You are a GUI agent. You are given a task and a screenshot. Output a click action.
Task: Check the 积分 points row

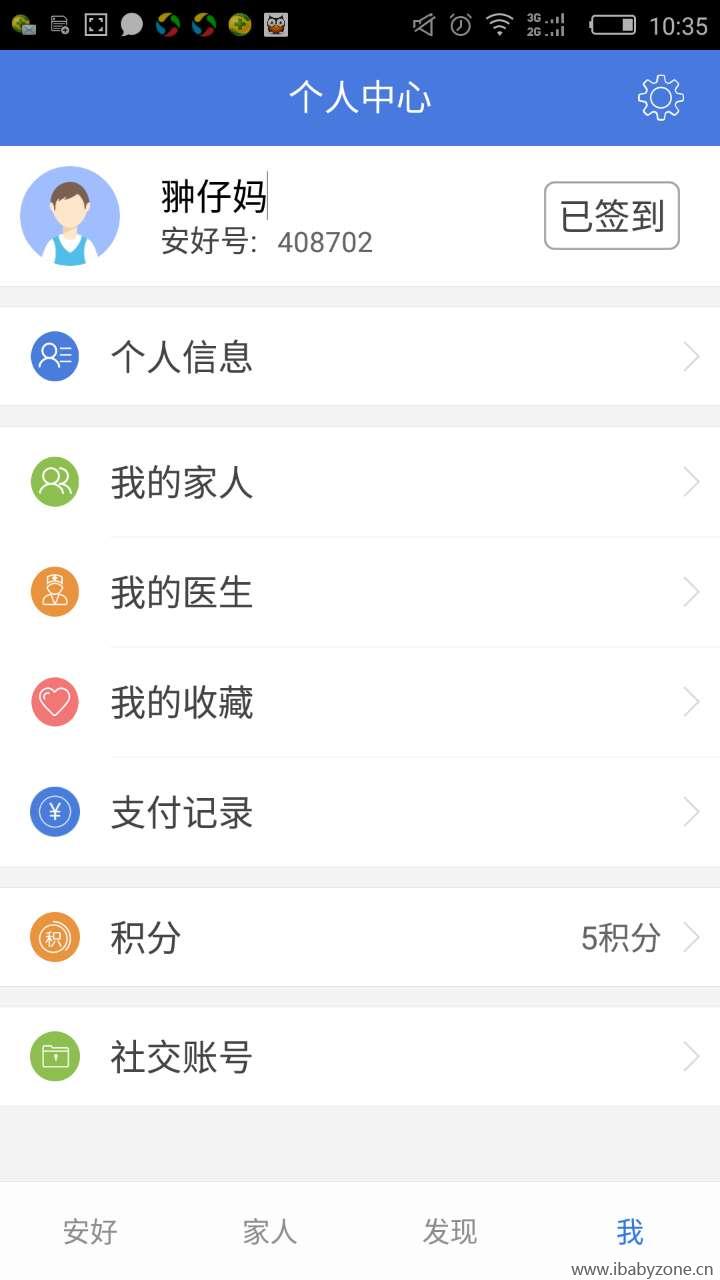pos(360,937)
